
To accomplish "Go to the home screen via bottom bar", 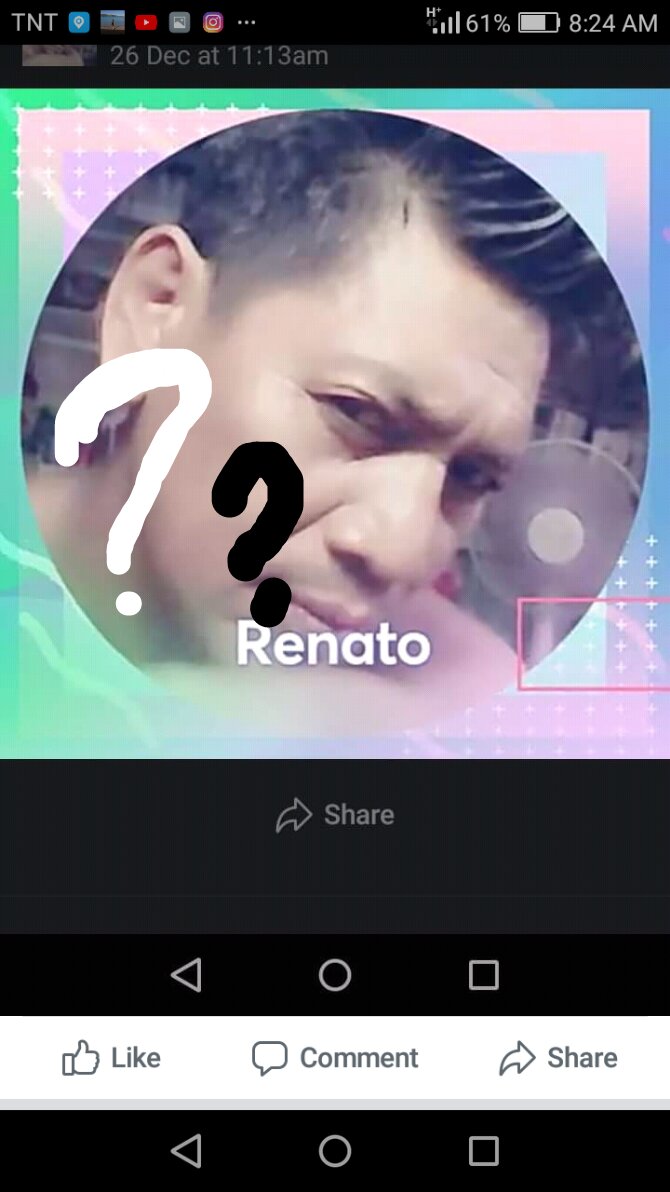I will (x=335, y=1151).
